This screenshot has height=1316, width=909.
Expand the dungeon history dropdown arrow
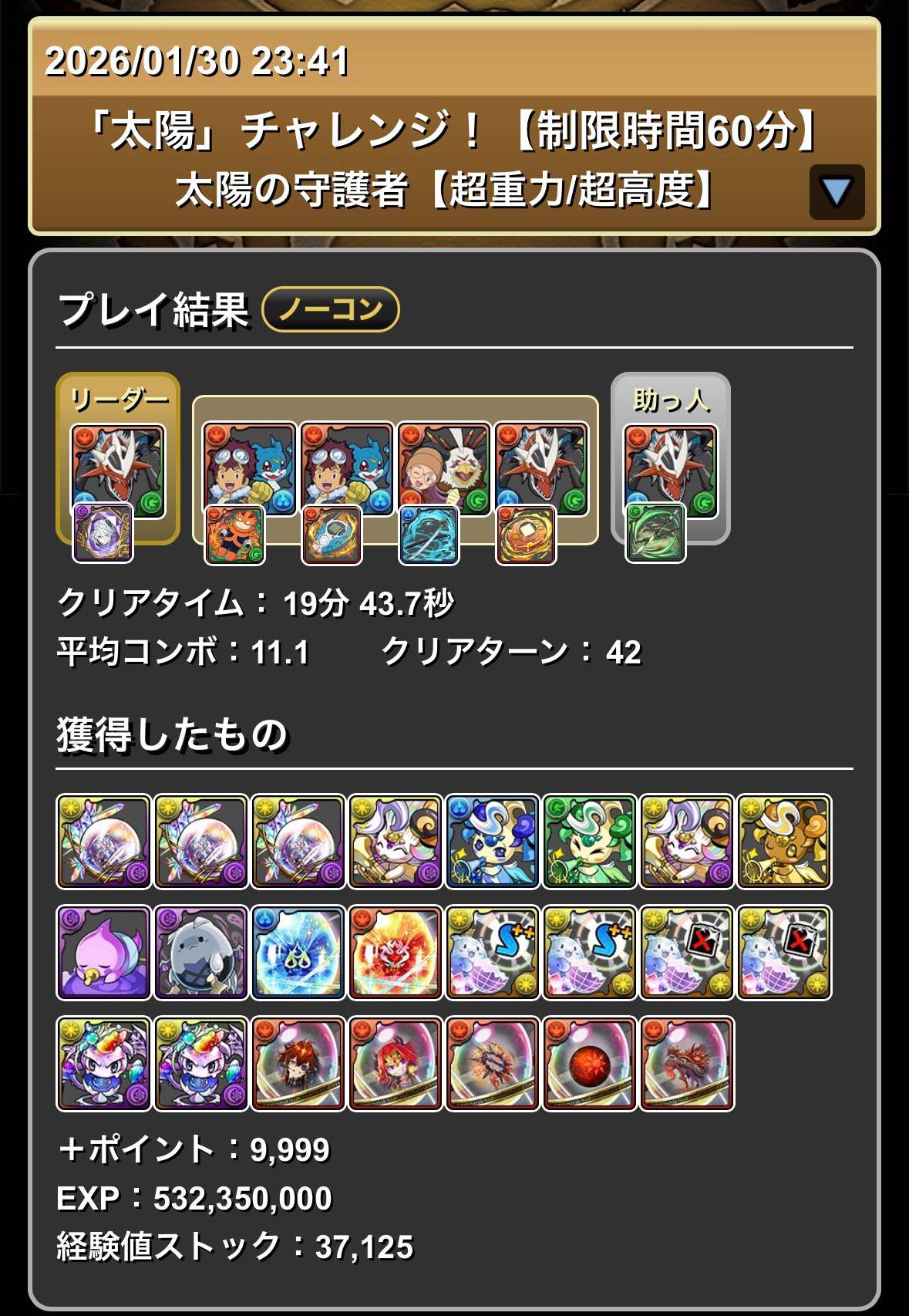click(837, 192)
